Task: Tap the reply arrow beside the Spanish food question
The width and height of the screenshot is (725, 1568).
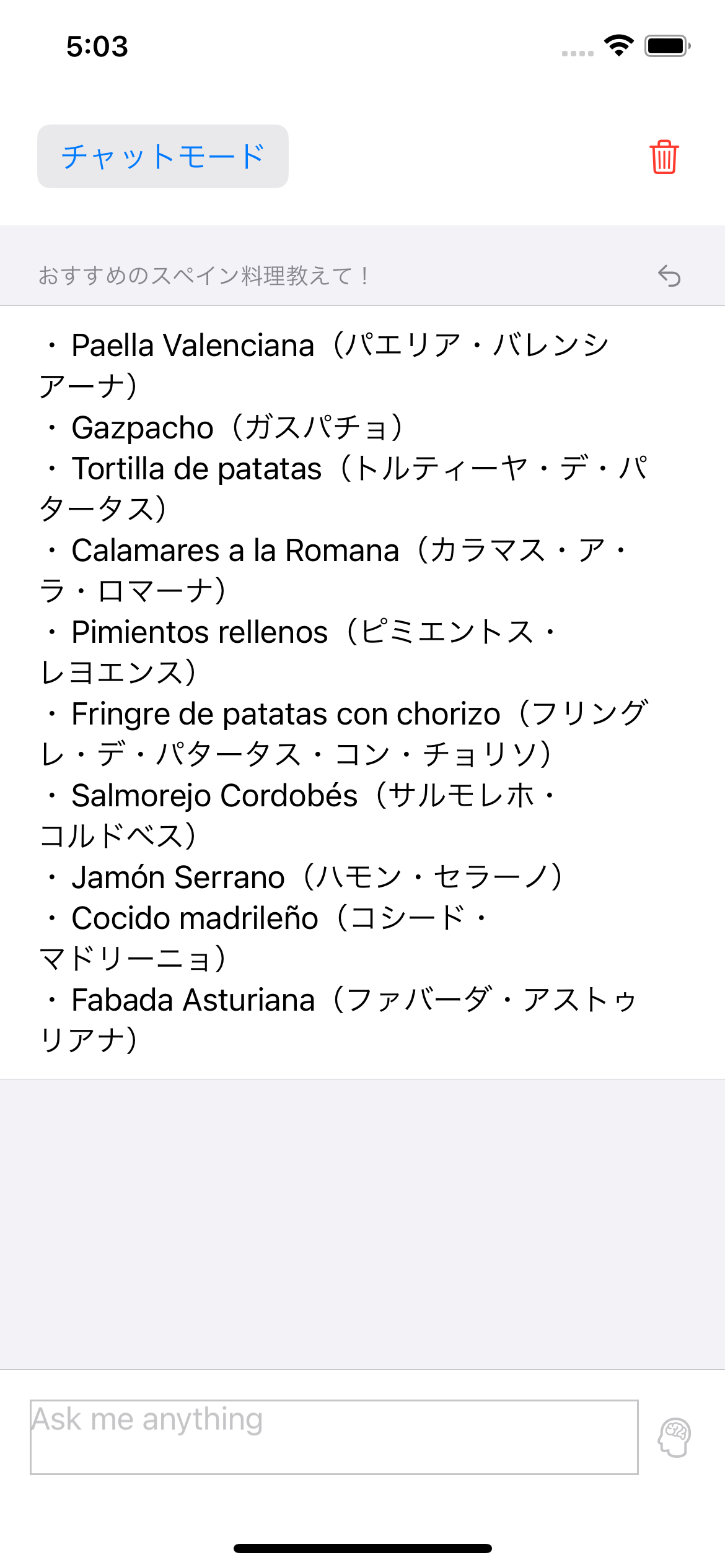Action: click(669, 276)
